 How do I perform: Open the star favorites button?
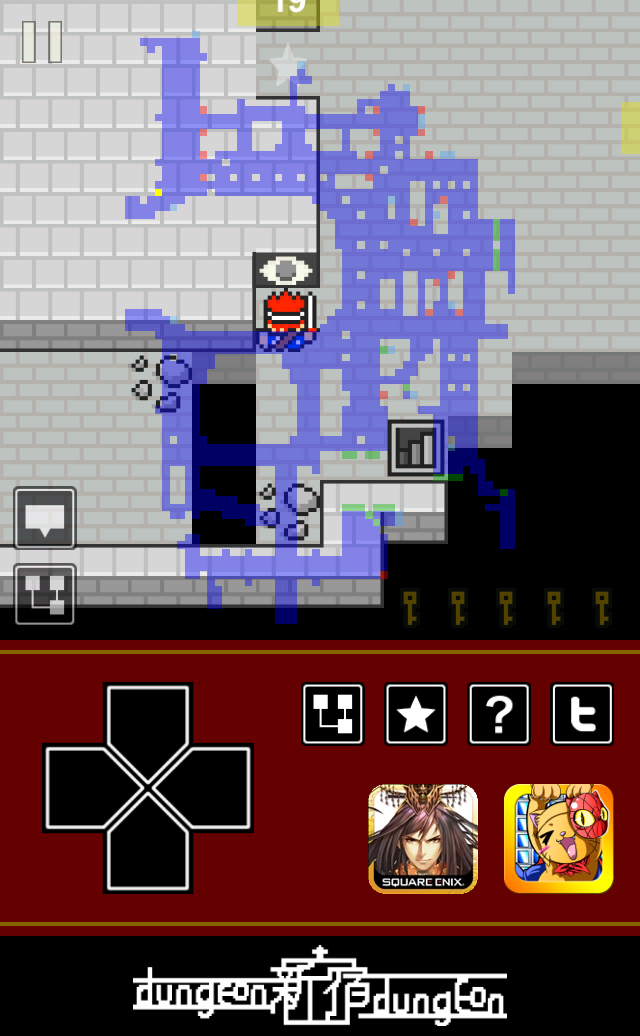[416, 714]
